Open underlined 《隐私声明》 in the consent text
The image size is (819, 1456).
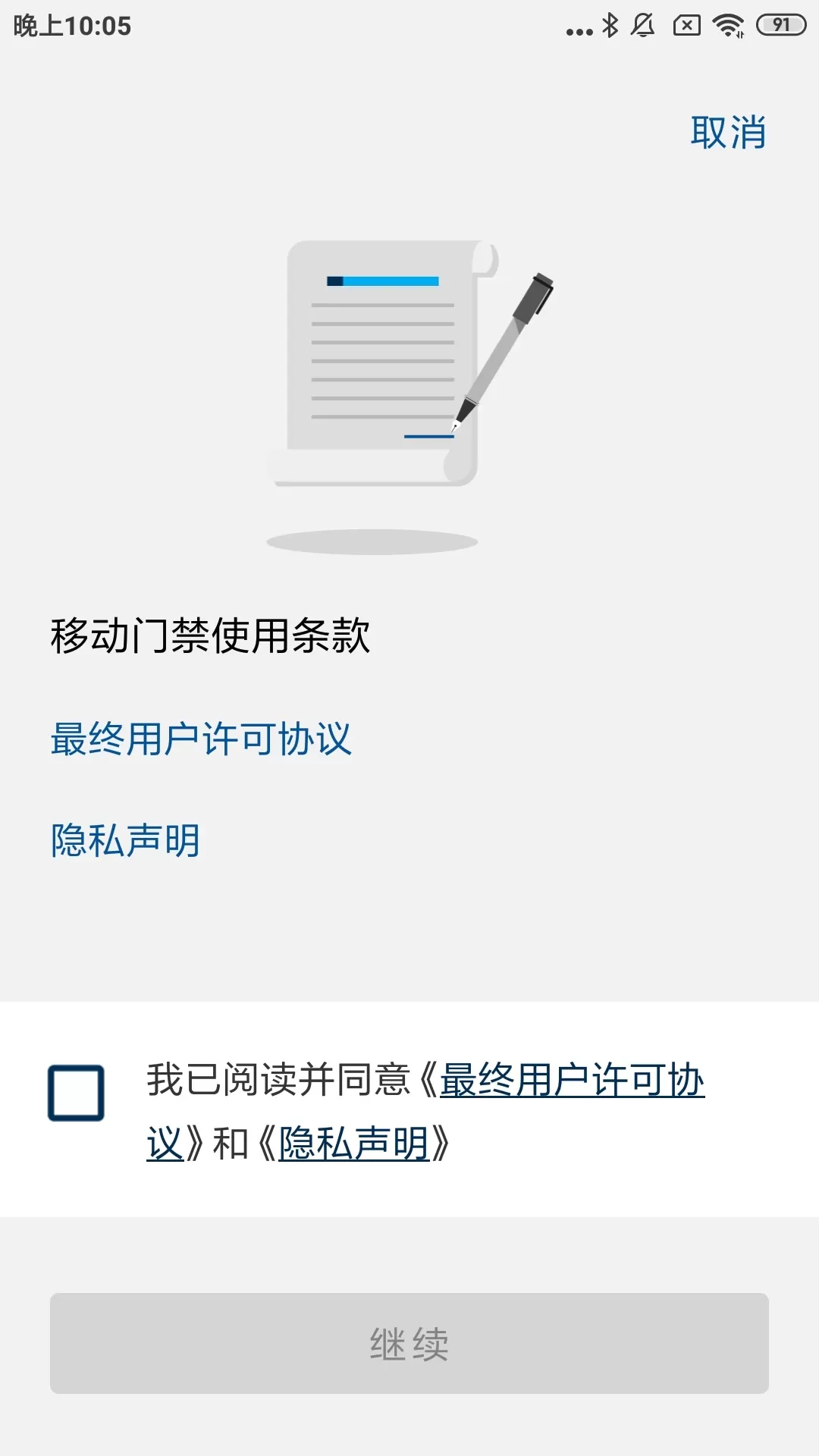coord(354,1144)
